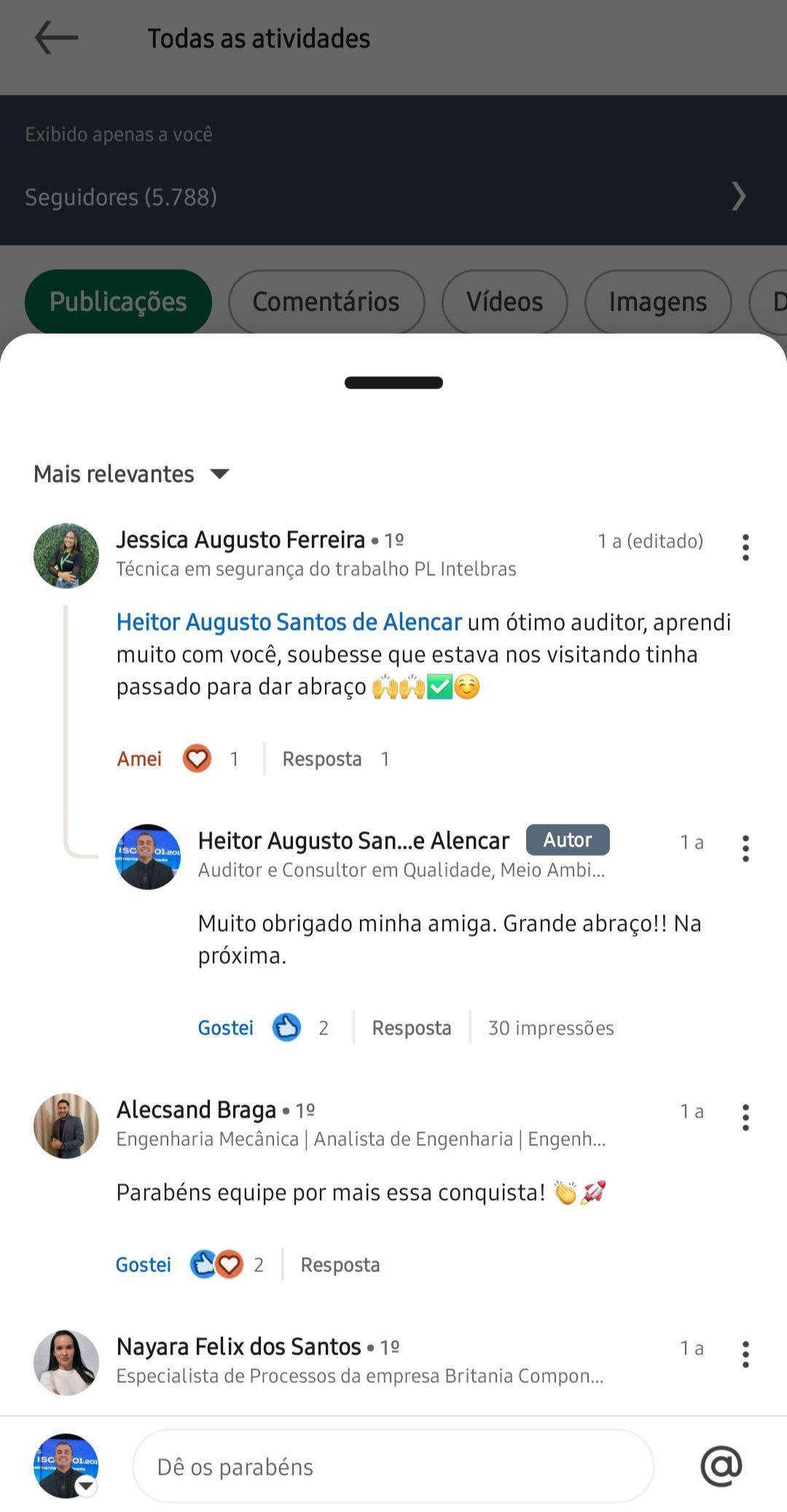Select the Publicações filter chip
787x1512 pixels.
pos(118,301)
